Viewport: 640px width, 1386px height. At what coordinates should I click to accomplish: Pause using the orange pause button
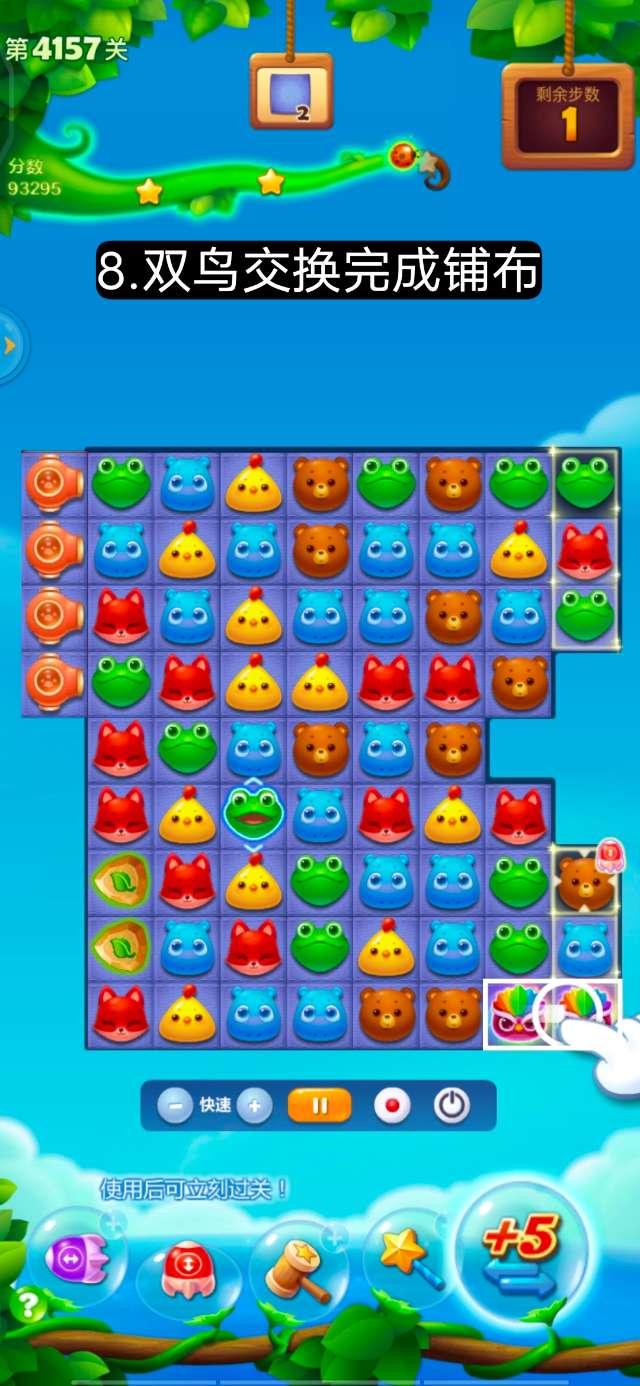tap(320, 1106)
